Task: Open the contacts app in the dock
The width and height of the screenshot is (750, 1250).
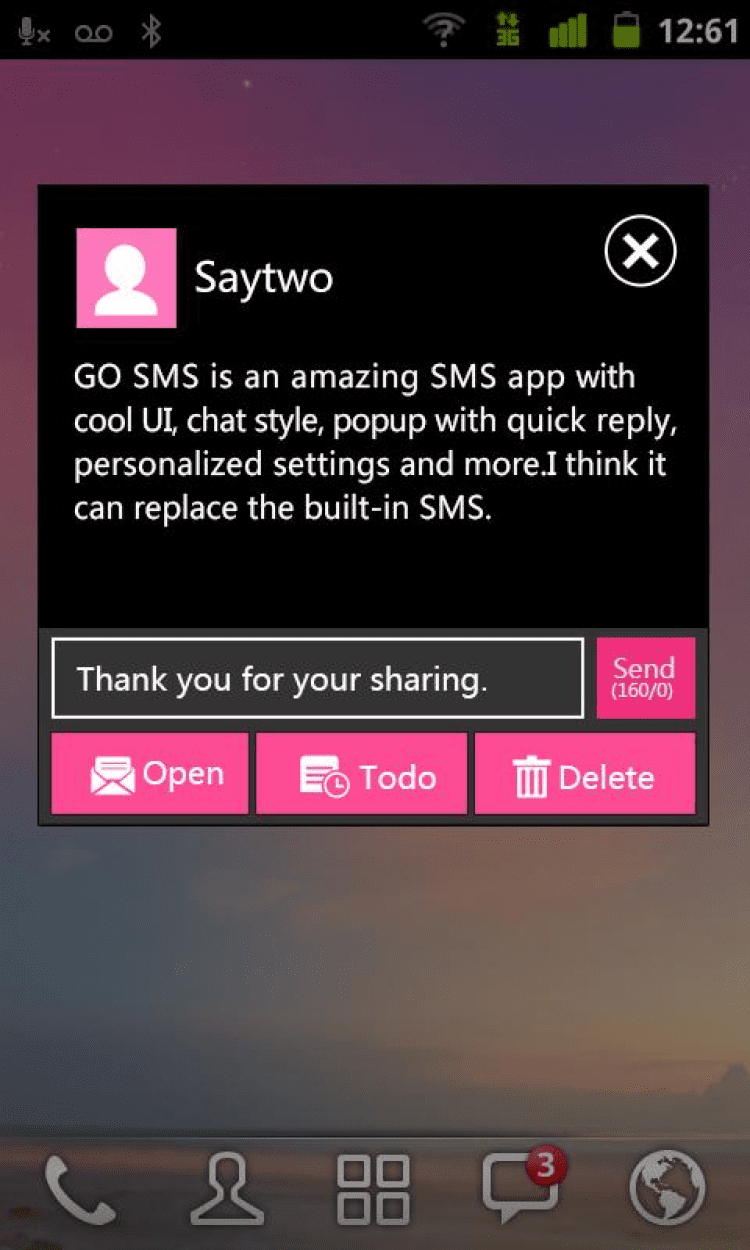Action: coord(227,1190)
